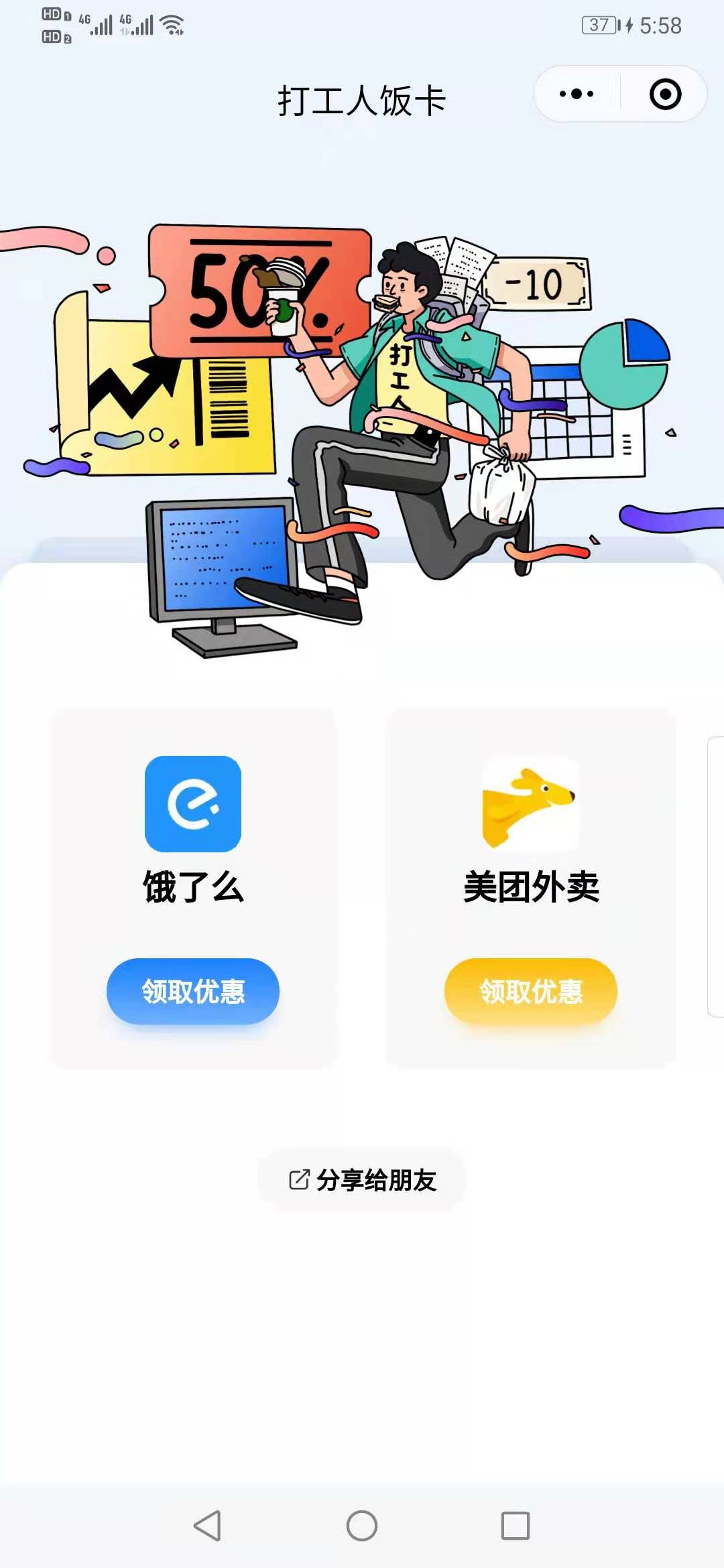The height and width of the screenshot is (1568, 724).
Task: Close the mini program via circle icon
Action: coord(665,94)
